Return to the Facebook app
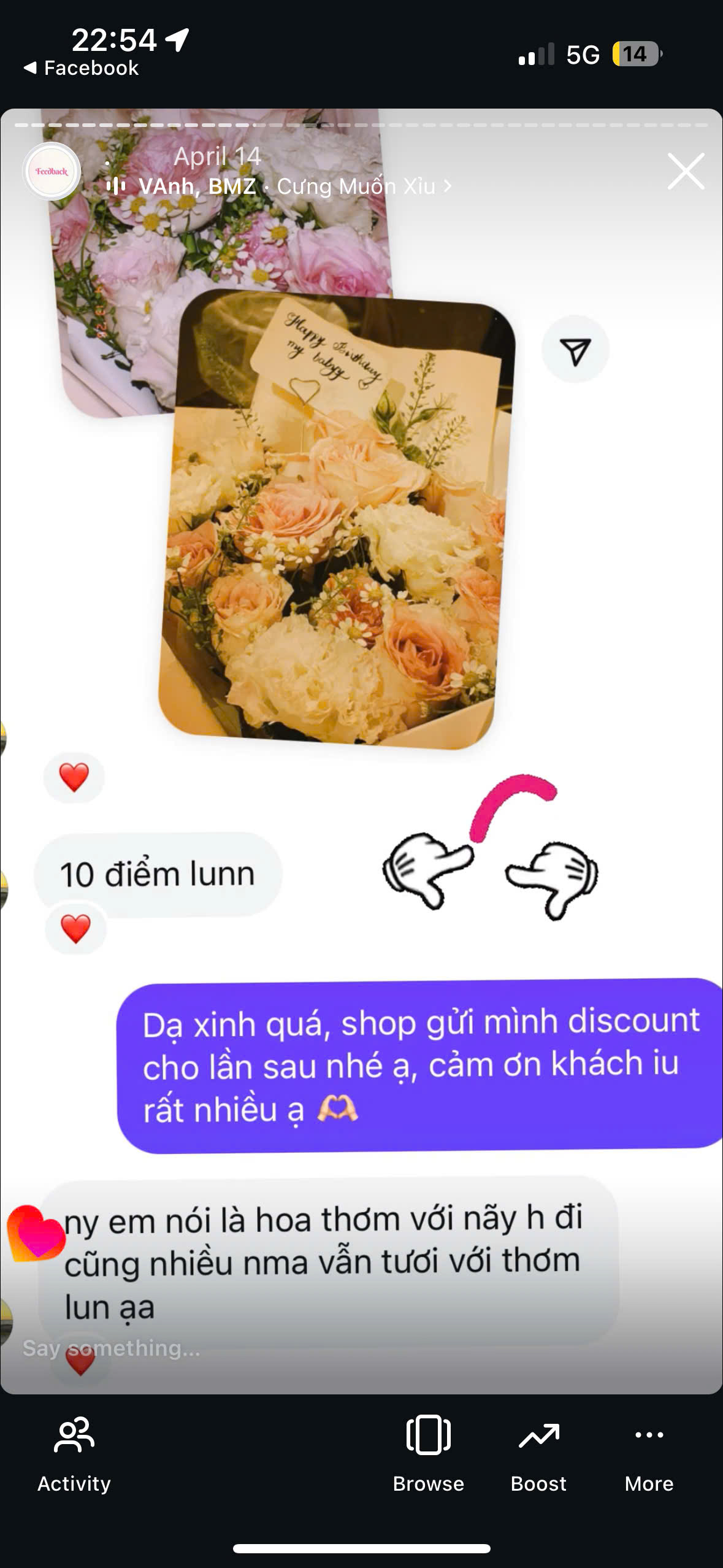Image resolution: width=723 pixels, height=1568 pixels. pyautogui.click(x=81, y=68)
